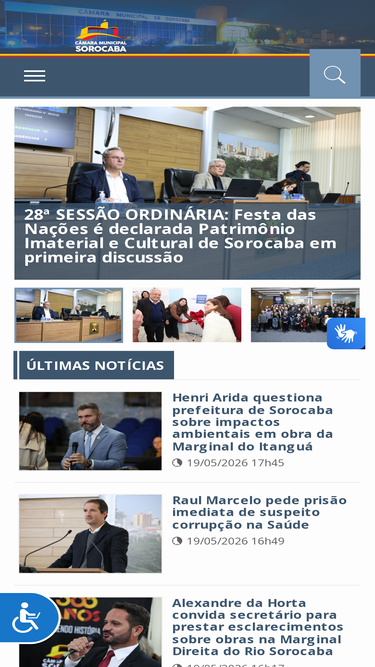This screenshot has width=375, height=667.
Task: Open the wheelchair accessibility button
Action: click(x=27, y=618)
